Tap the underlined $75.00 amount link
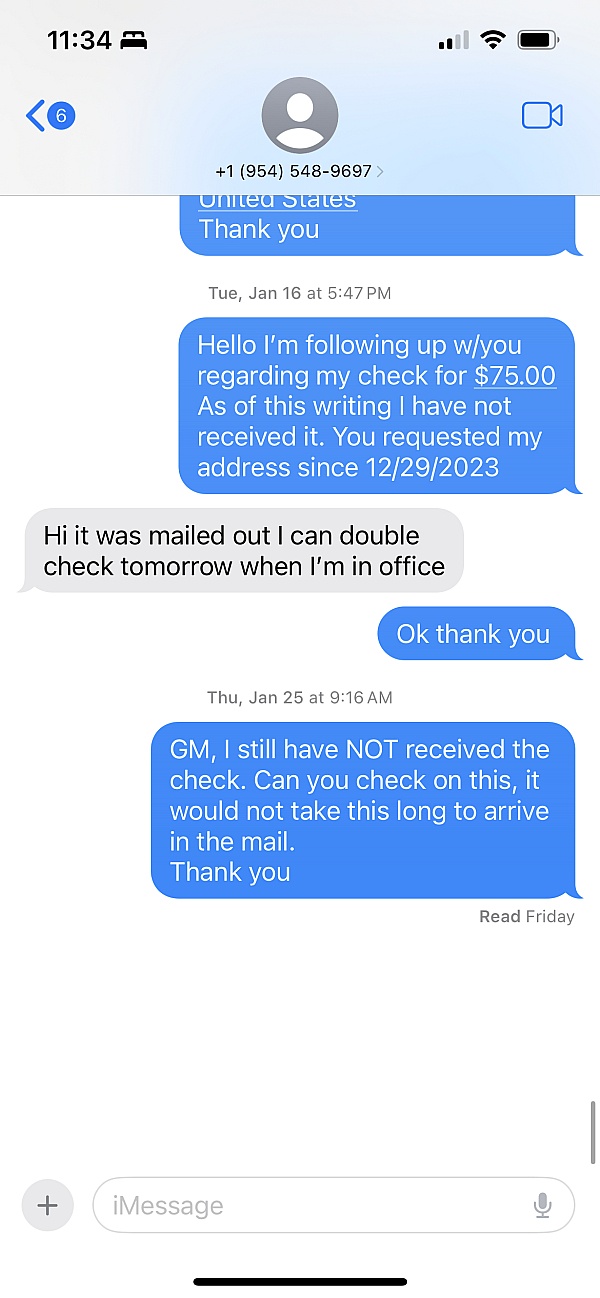The image size is (600, 1298). [515, 376]
